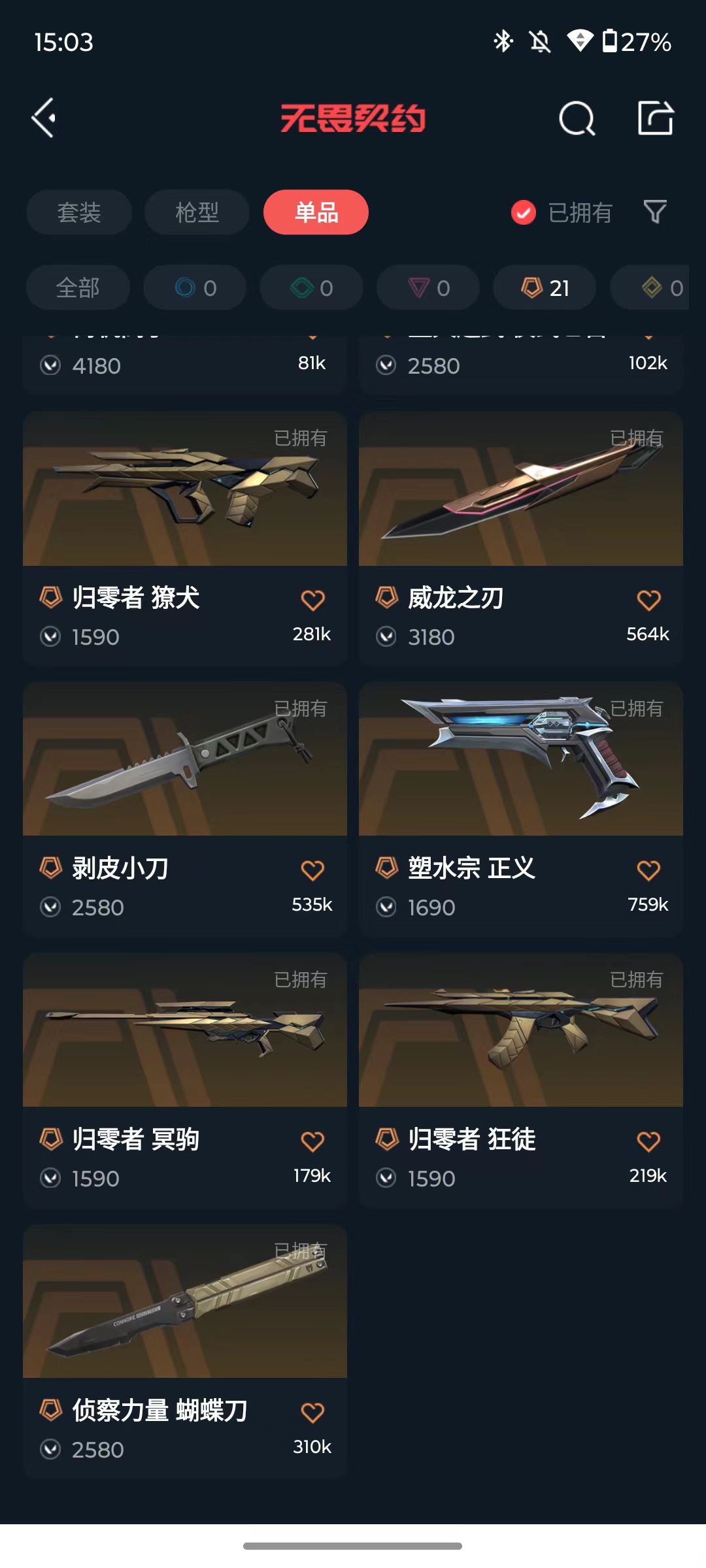Image resolution: width=706 pixels, height=1568 pixels.
Task: Select the blue tier chip showing 0
Action: pos(195,287)
